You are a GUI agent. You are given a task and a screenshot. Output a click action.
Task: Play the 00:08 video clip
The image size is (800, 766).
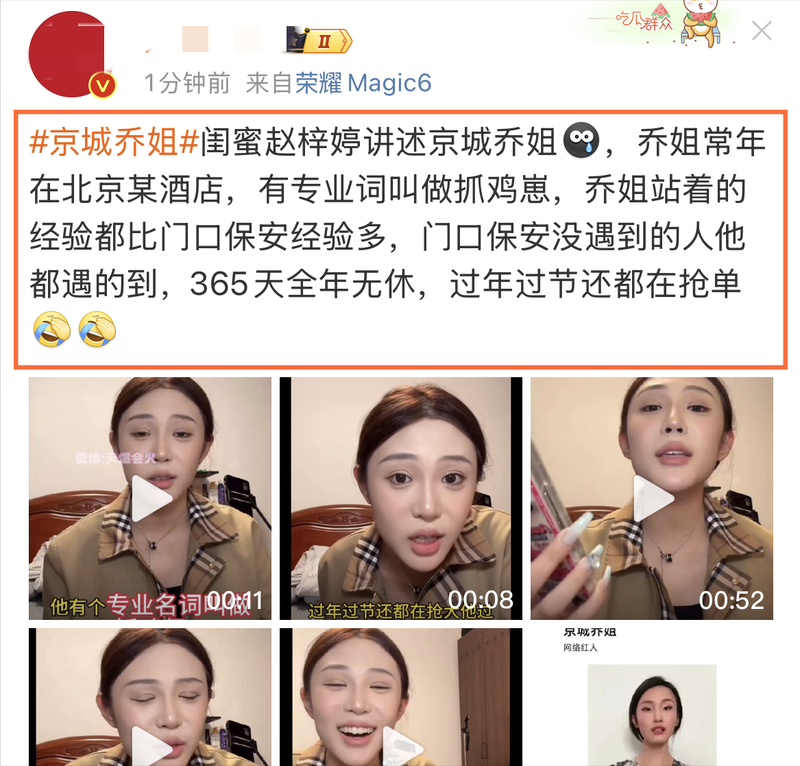coord(400,498)
